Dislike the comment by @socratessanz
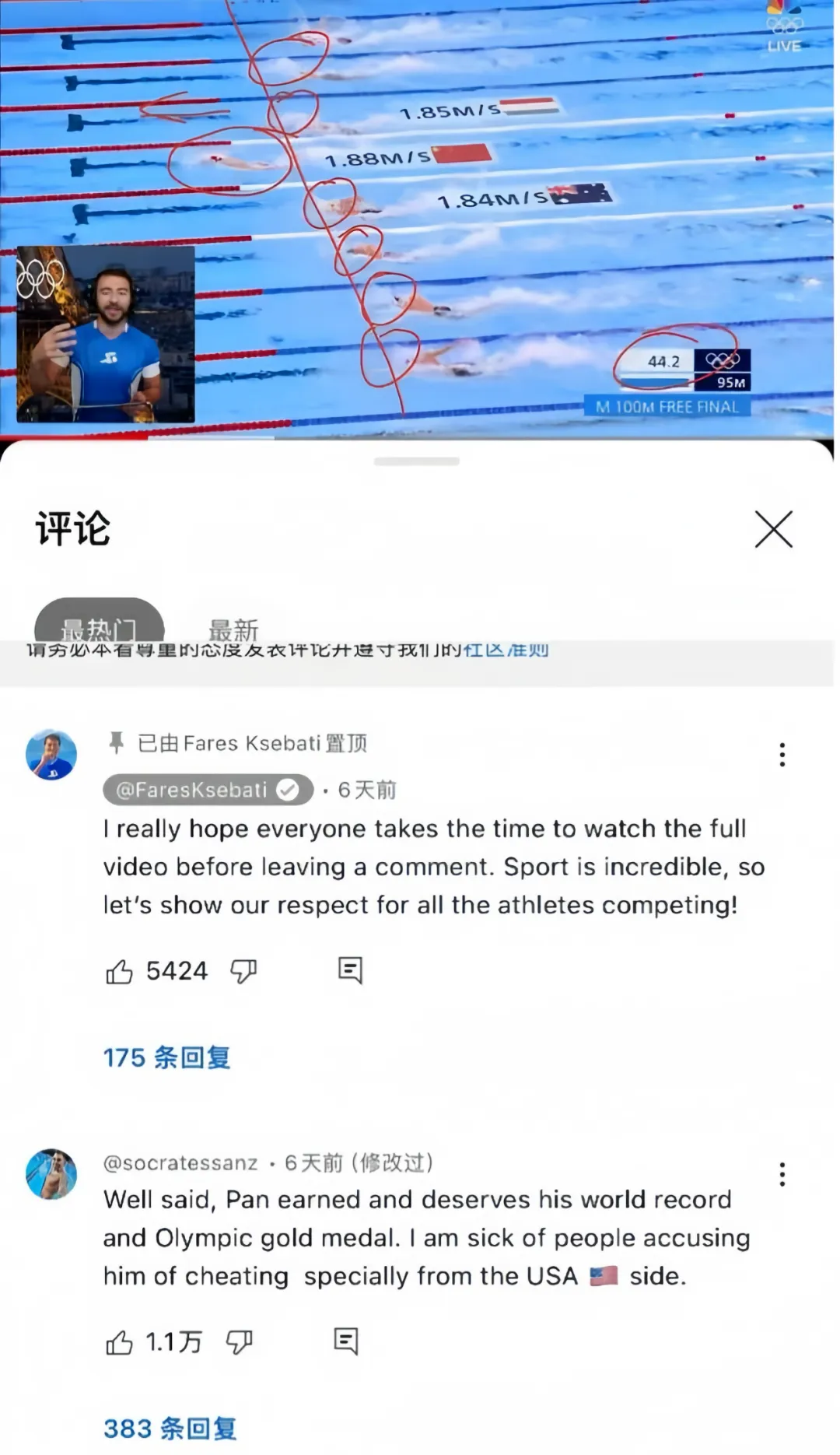 pos(239,1342)
